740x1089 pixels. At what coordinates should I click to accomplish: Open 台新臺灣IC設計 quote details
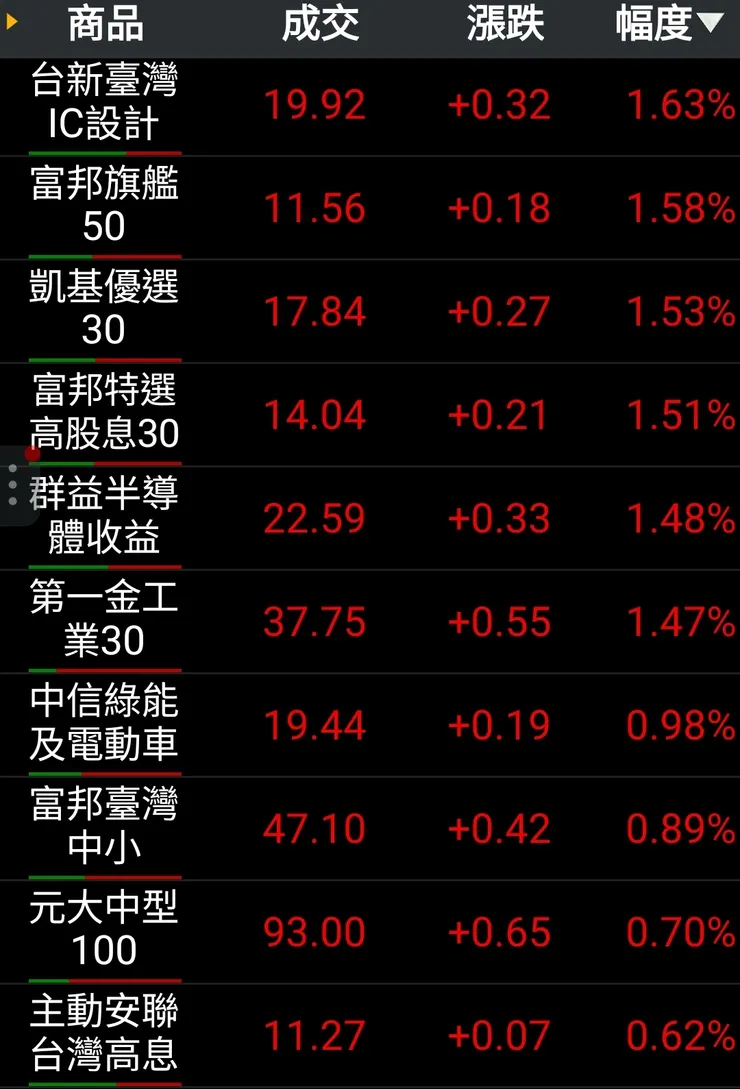[x=104, y=105]
